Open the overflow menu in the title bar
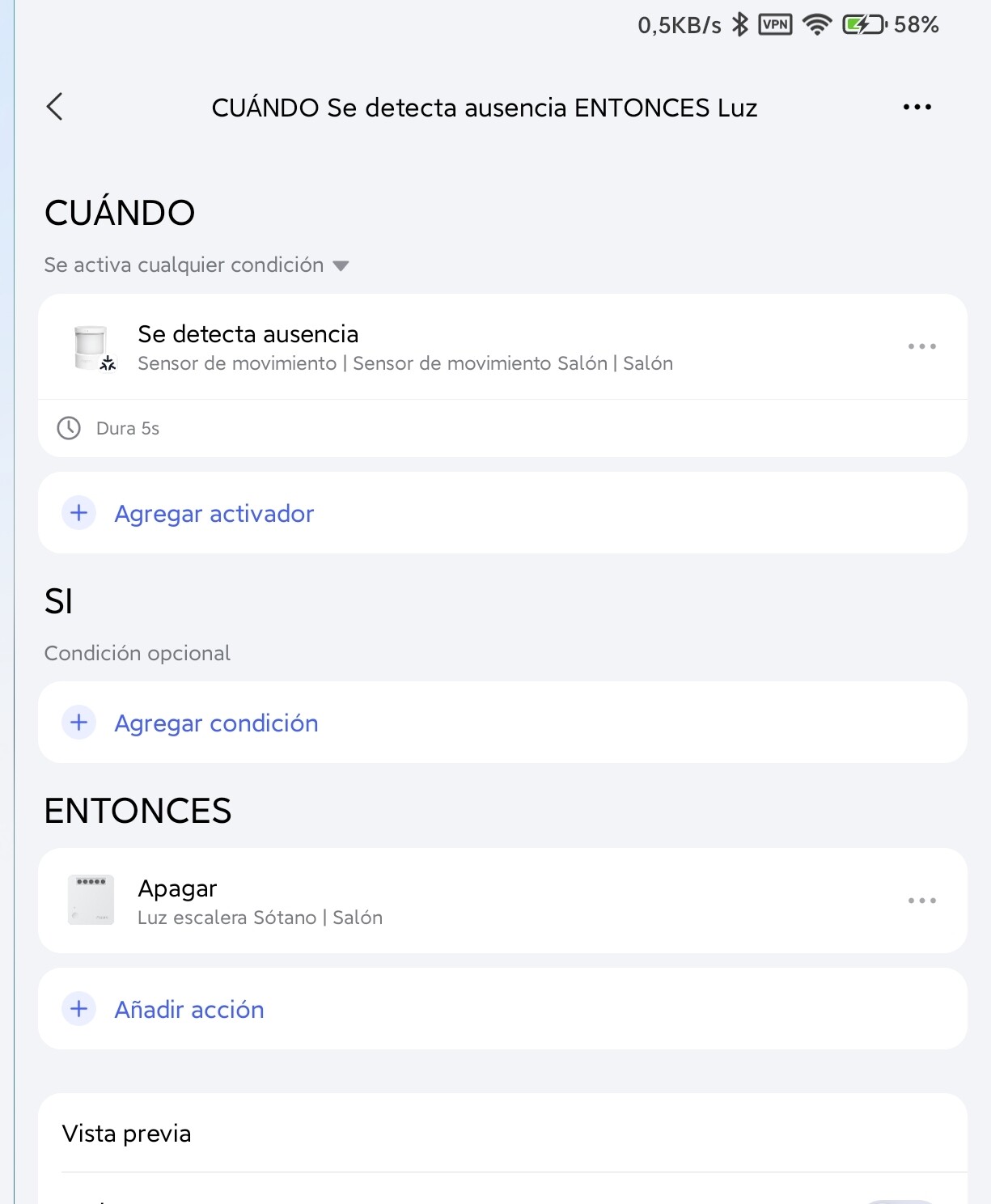The image size is (991, 1204). (x=917, y=107)
